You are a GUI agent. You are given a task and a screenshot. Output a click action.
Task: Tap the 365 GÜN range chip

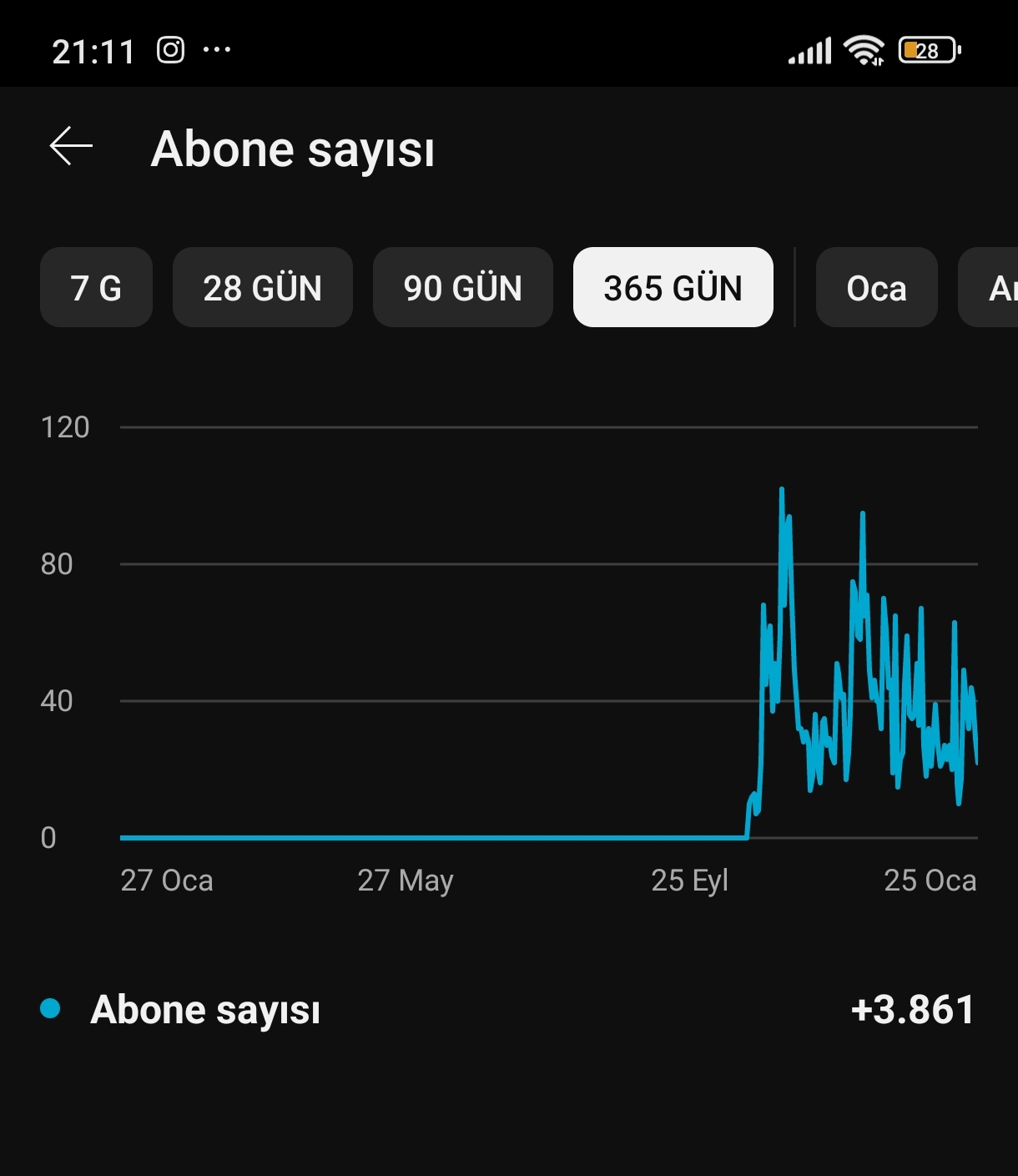[673, 287]
